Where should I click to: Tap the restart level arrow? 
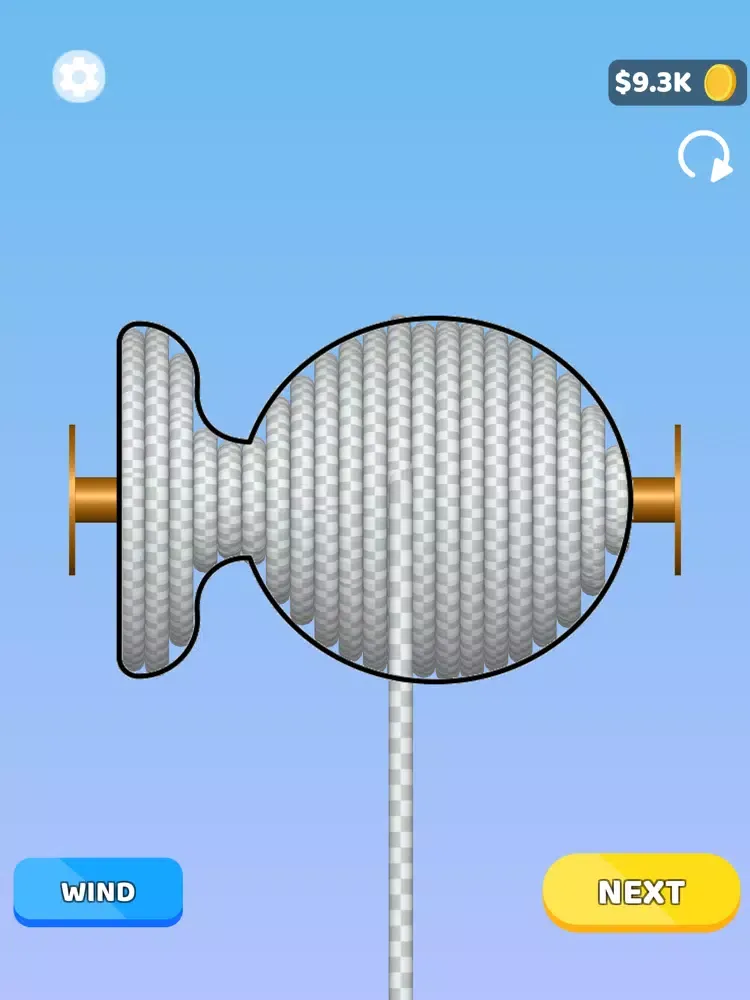(x=704, y=158)
